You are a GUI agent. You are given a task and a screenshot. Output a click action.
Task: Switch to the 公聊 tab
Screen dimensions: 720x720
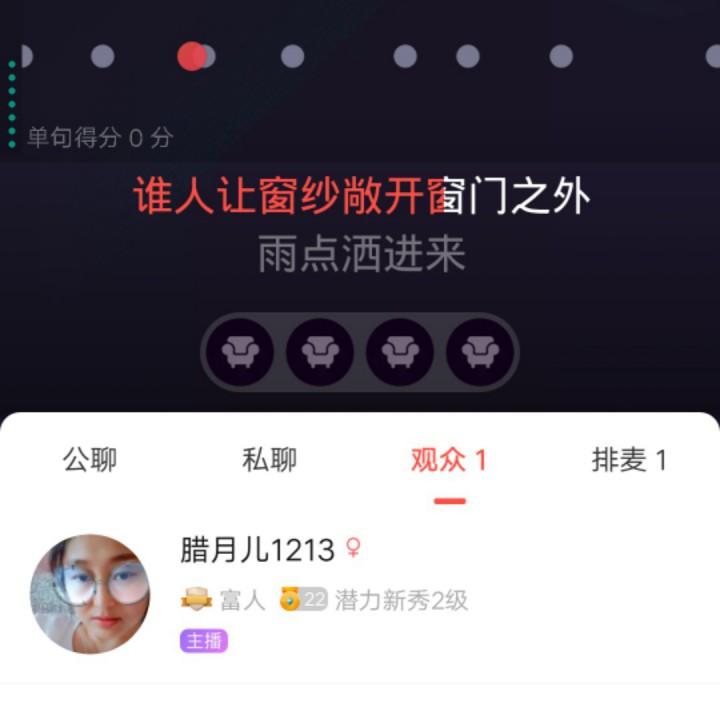(x=90, y=460)
